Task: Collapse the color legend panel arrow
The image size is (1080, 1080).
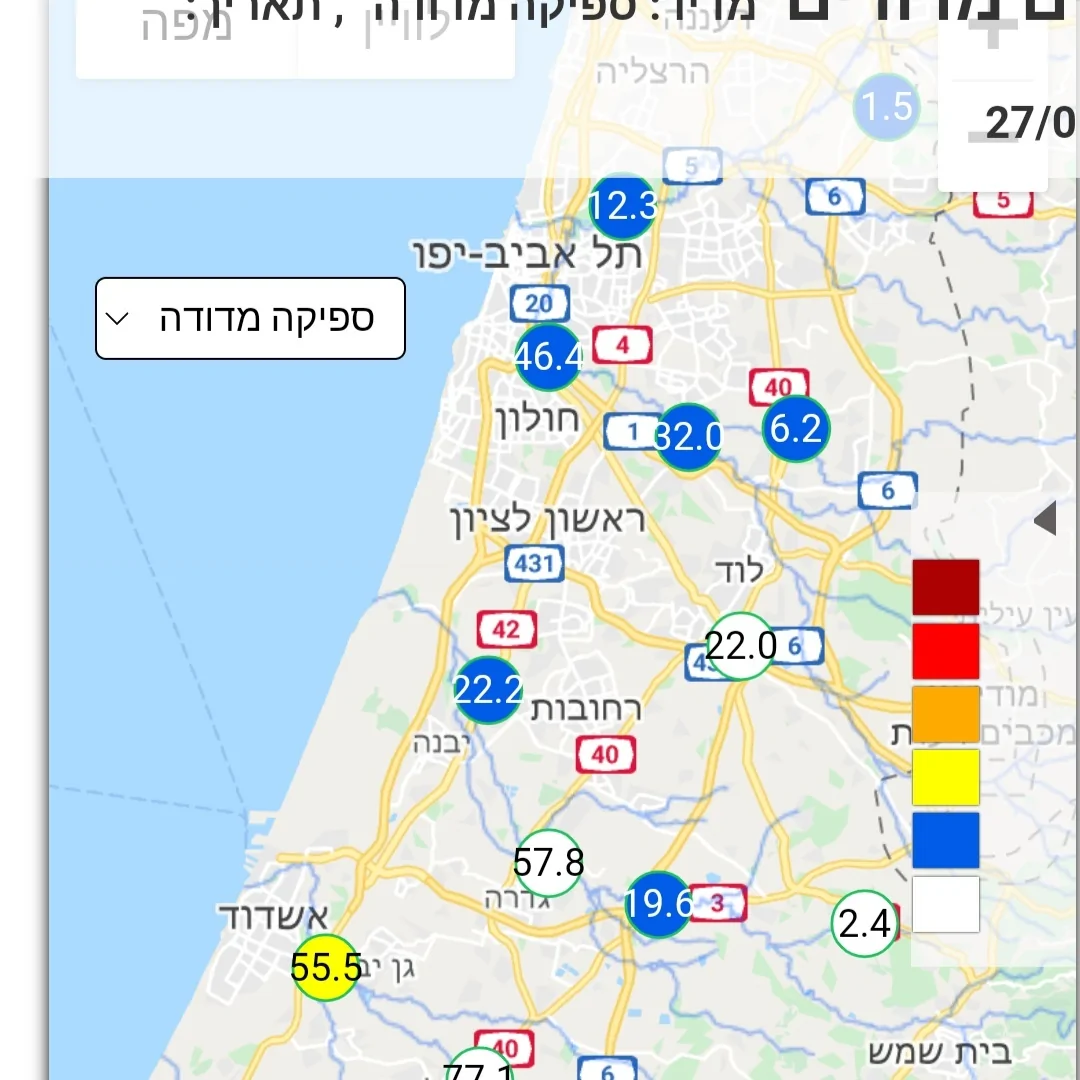Action: pos(1044,519)
